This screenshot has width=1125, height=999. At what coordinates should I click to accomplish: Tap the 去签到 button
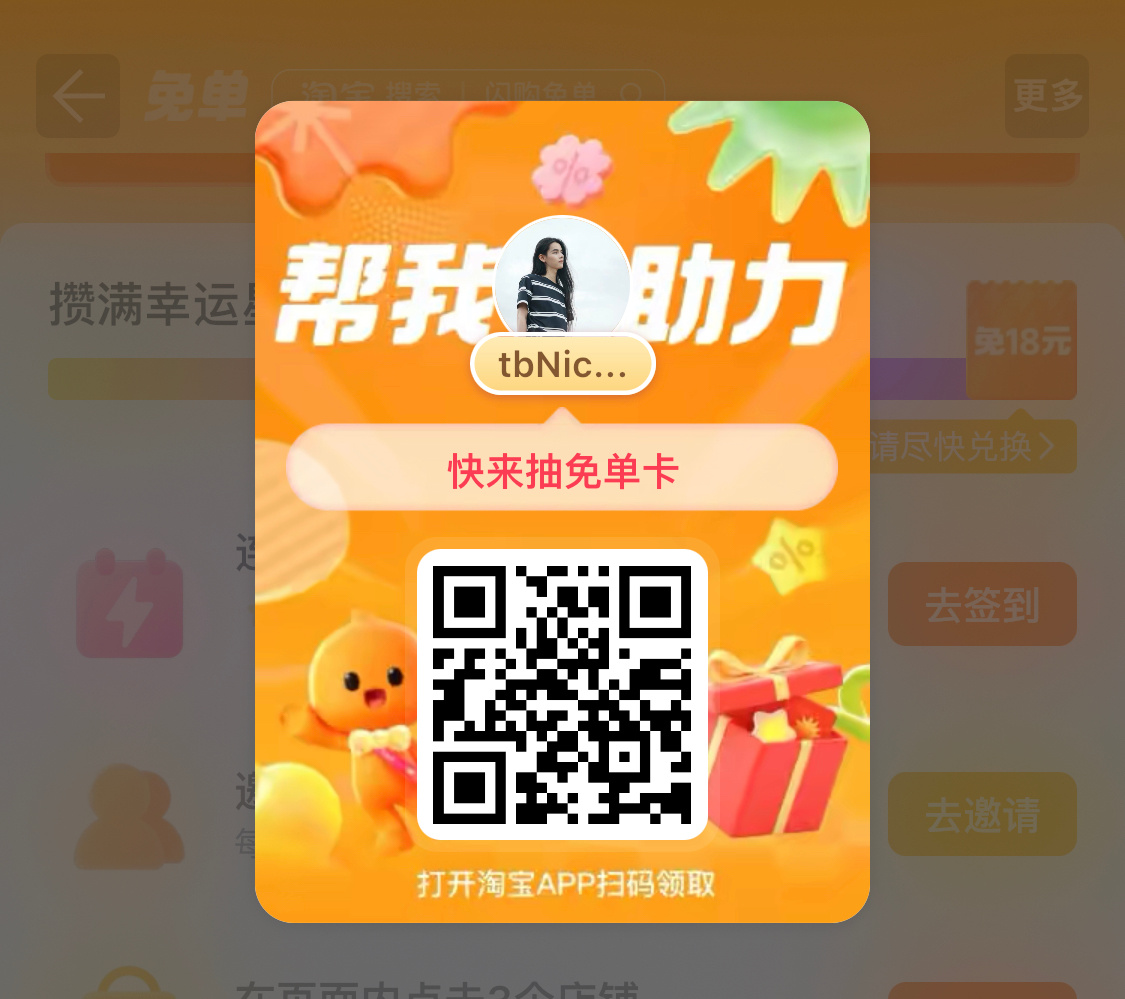(981, 604)
